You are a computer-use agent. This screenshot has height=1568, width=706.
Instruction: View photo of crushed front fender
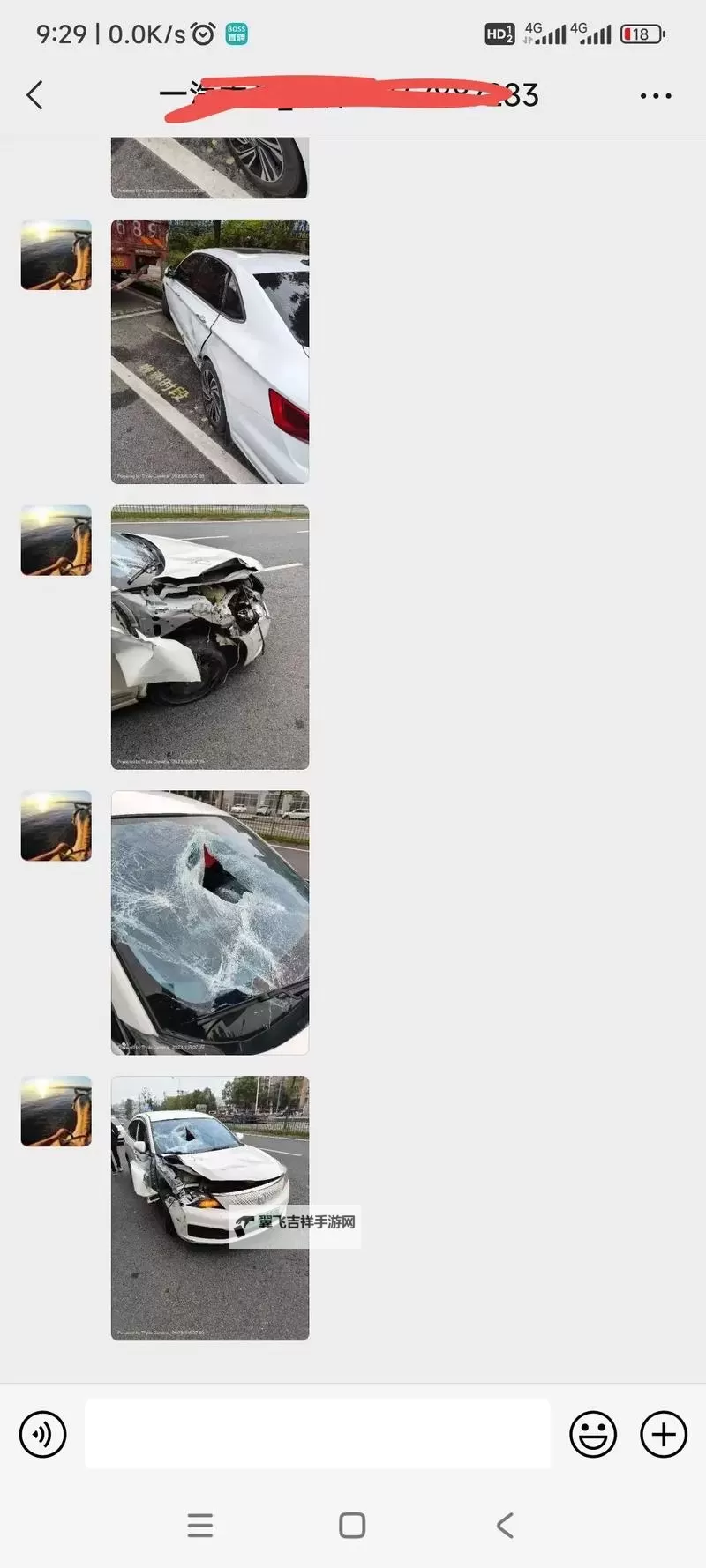[210, 637]
